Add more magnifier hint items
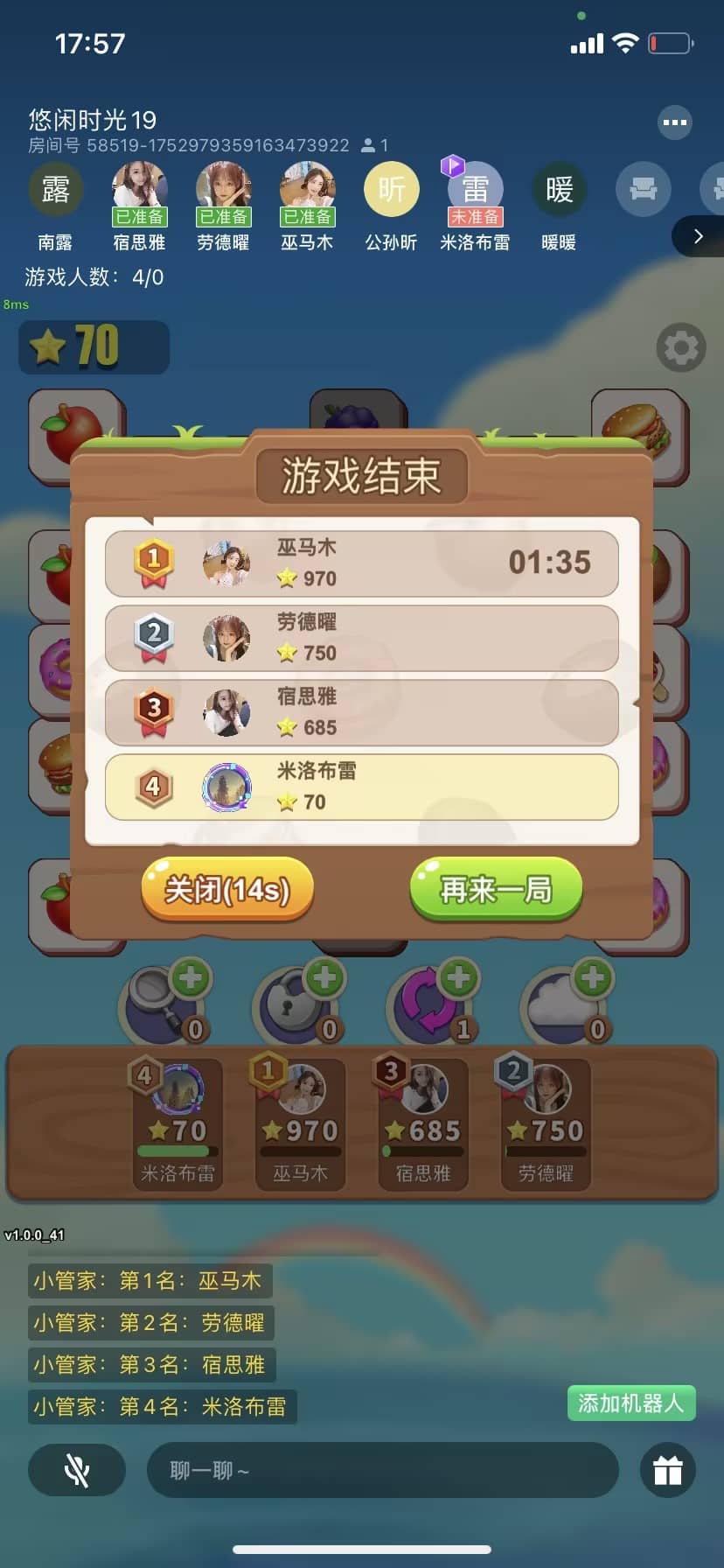 tap(191, 978)
